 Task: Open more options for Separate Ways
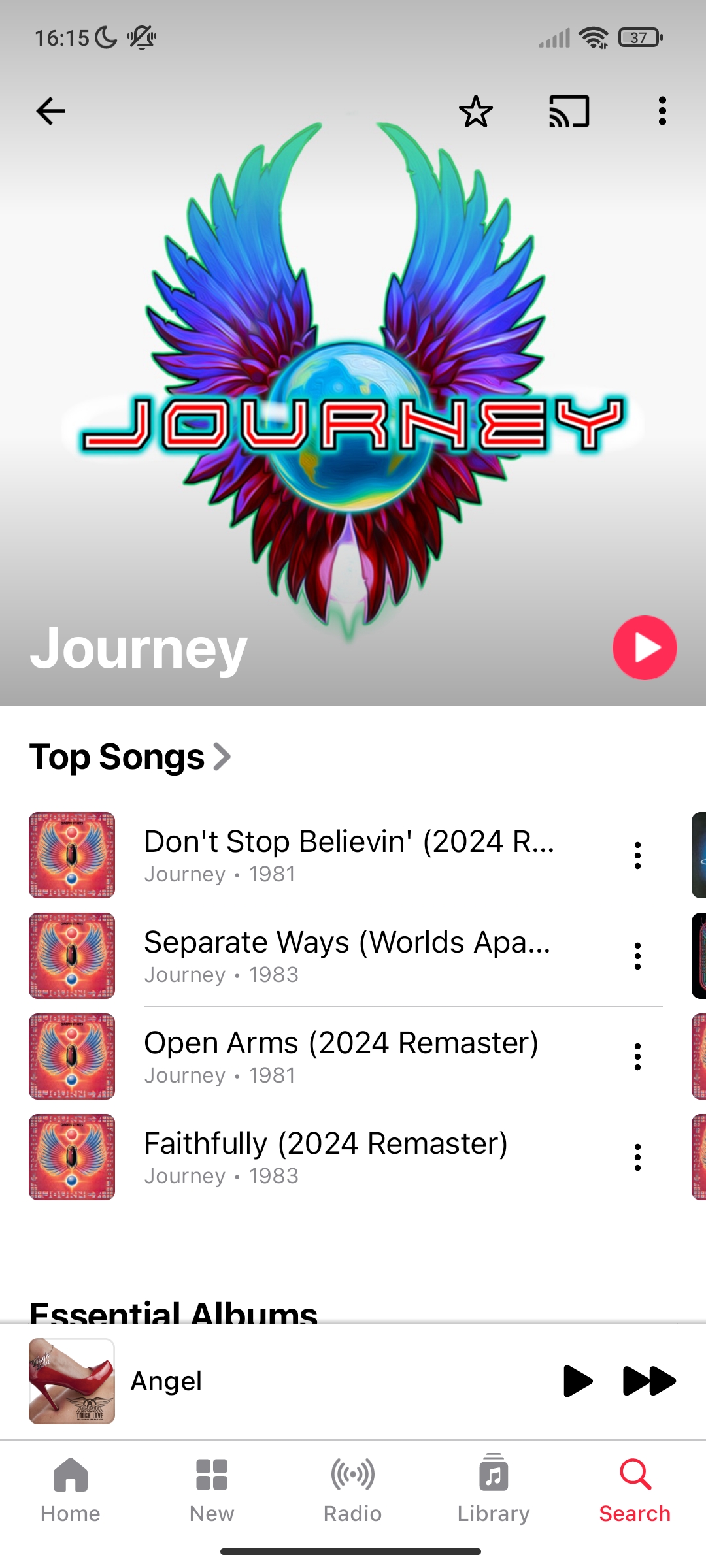pyautogui.click(x=637, y=956)
